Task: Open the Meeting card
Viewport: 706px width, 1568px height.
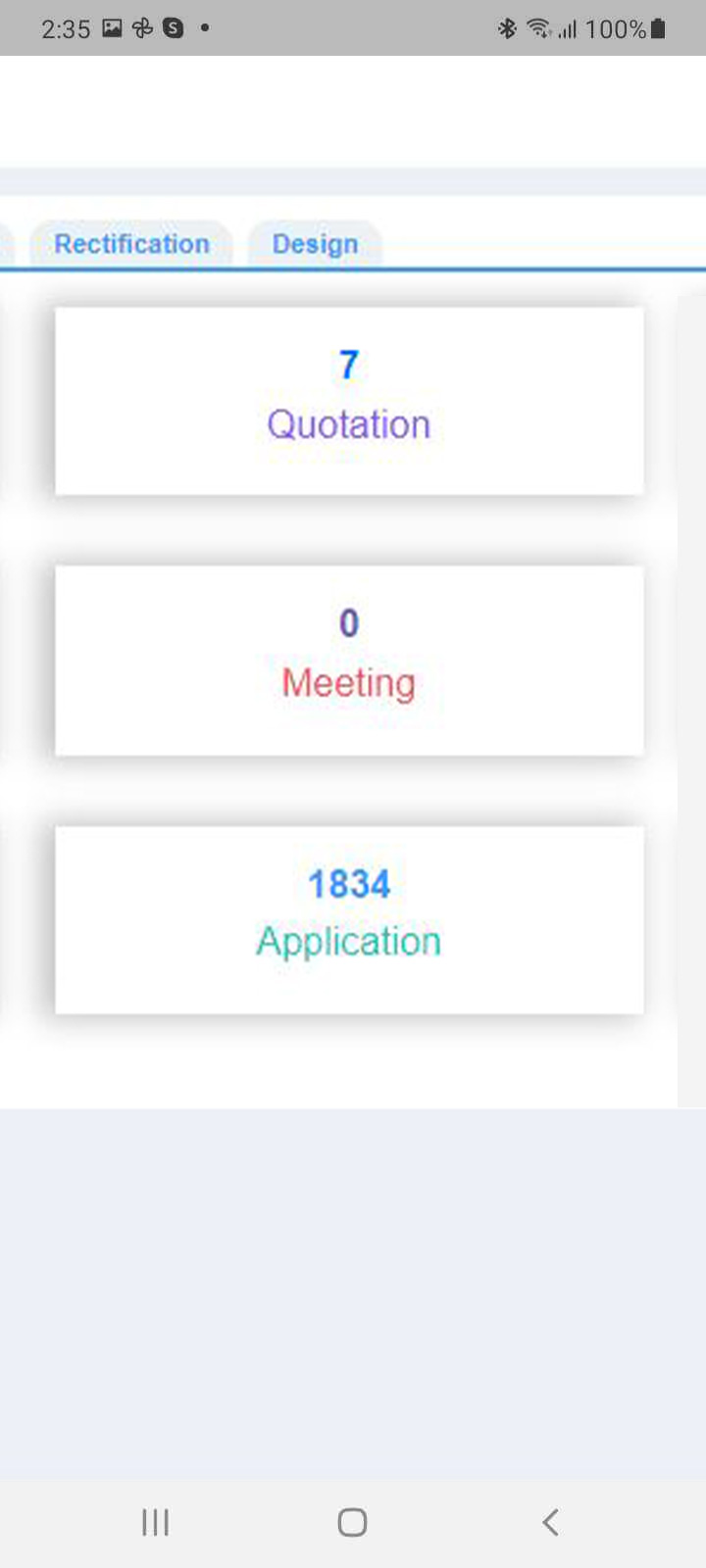Action: click(x=349, y=660)
